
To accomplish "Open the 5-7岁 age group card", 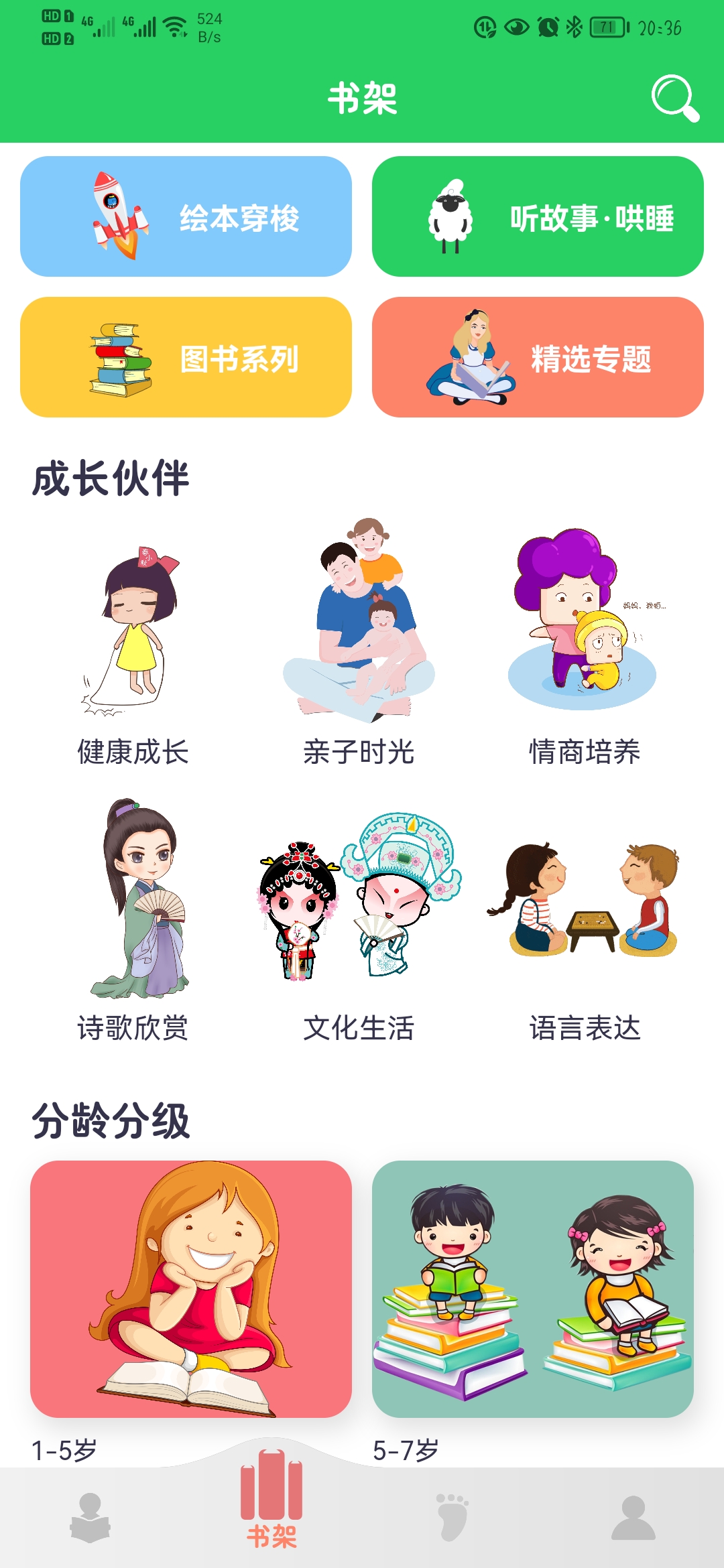I will click(x=533, y=1289).
